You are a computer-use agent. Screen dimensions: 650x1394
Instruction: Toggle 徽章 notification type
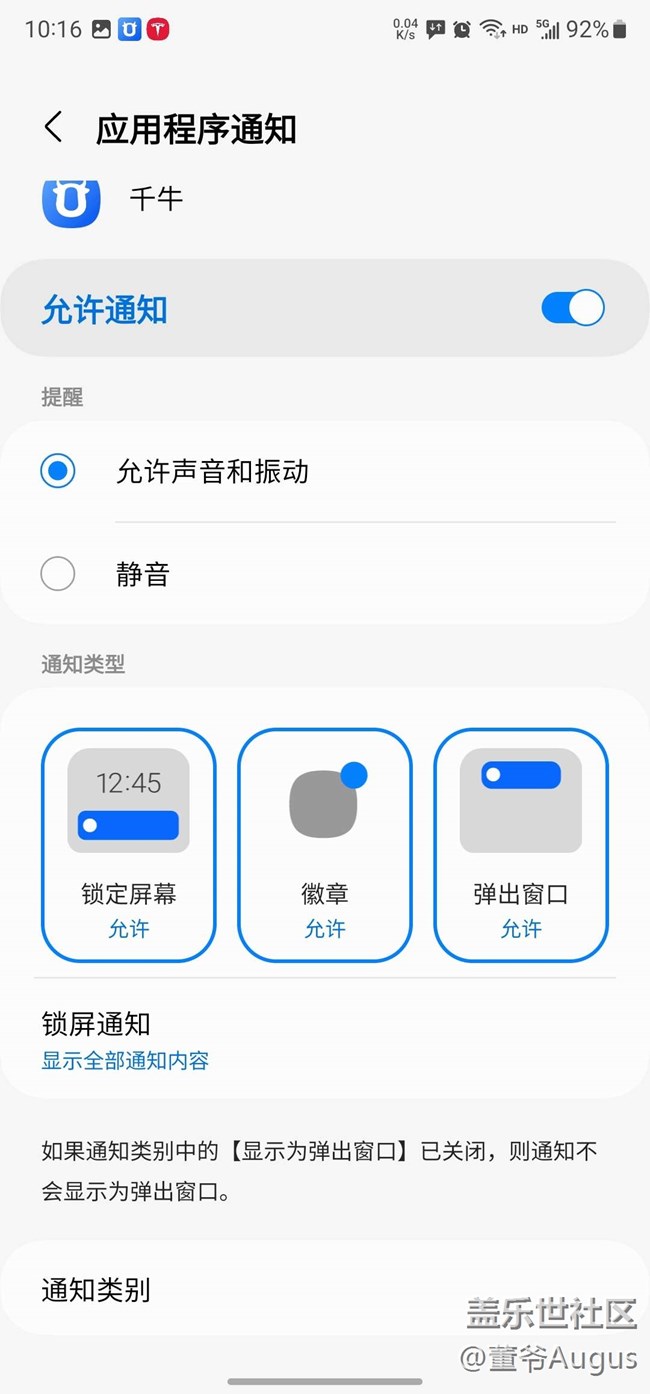324,844
